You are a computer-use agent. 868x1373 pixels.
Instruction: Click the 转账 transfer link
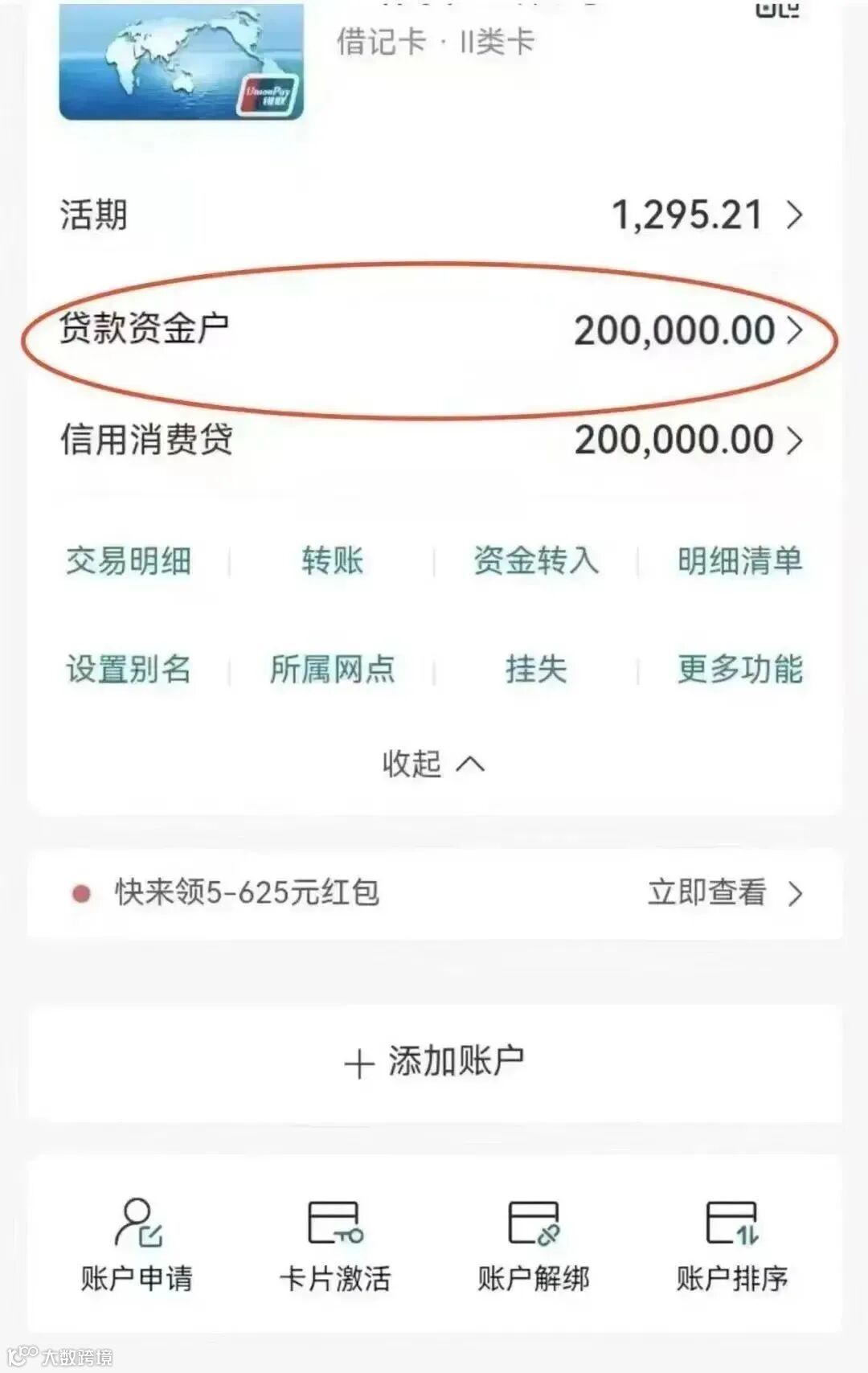[x=332, y=563]
